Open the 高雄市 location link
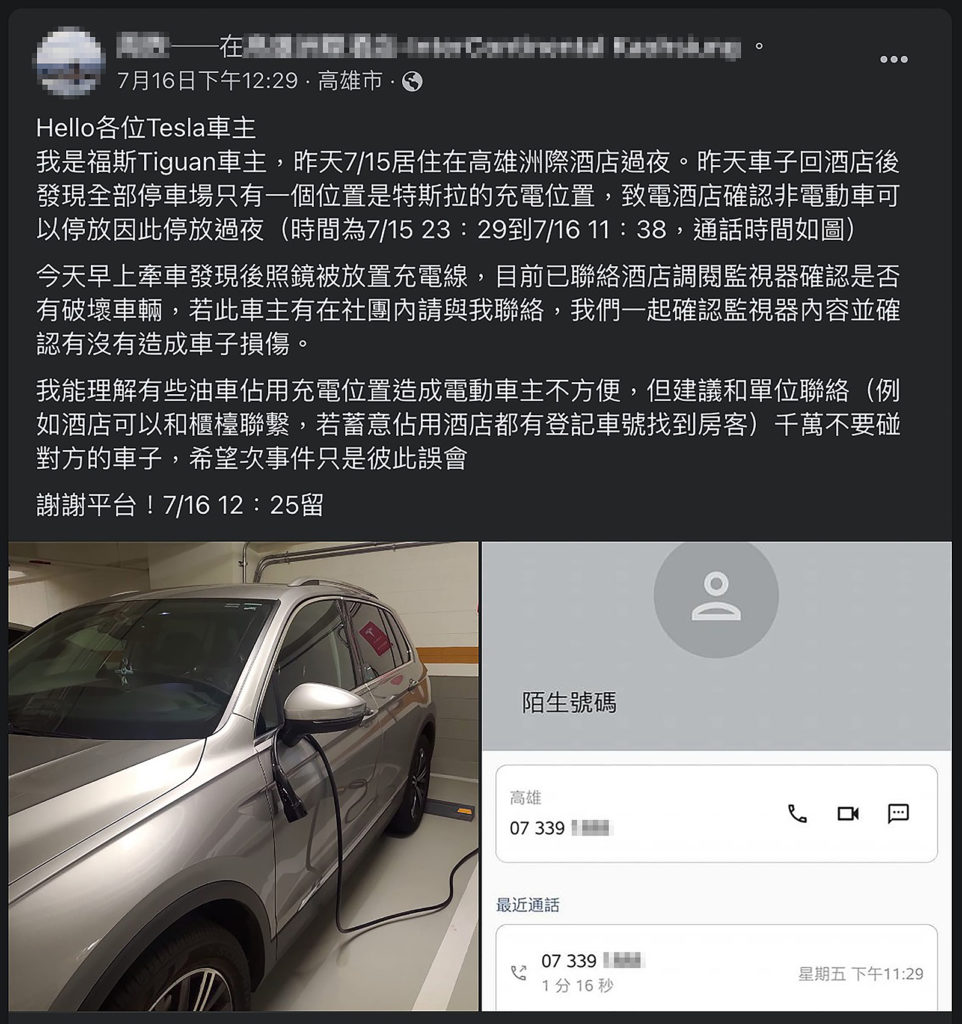The image size is (962, 1024). point(350,81)
